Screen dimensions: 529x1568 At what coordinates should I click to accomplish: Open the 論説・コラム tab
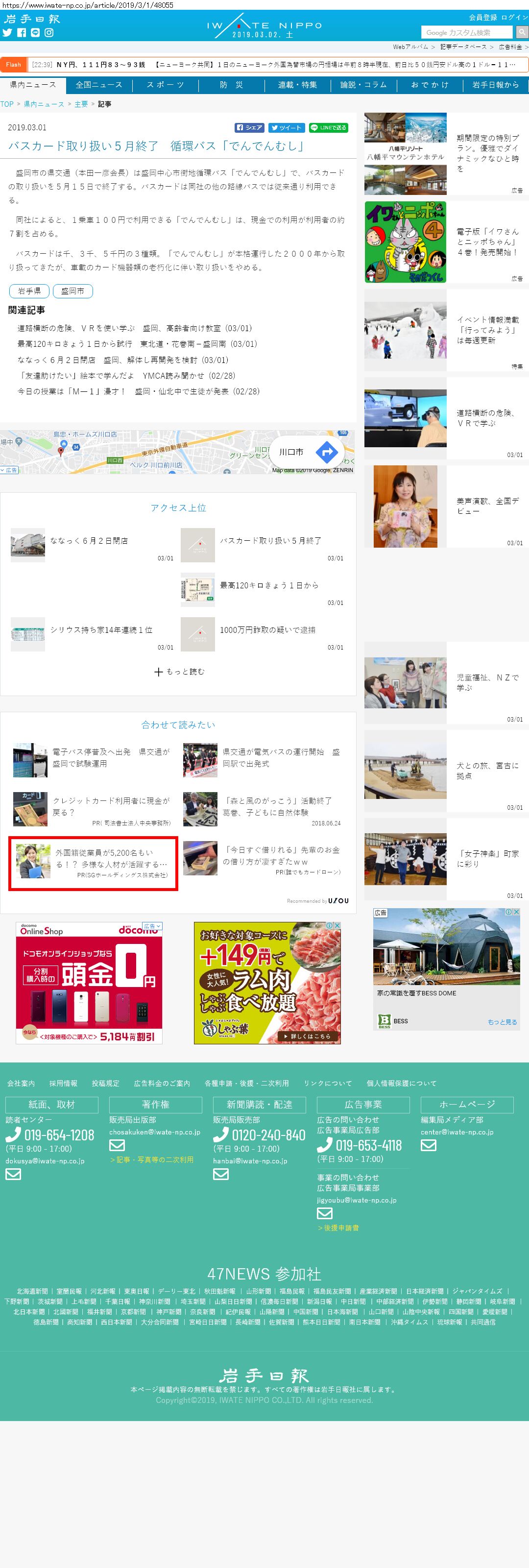363,85
